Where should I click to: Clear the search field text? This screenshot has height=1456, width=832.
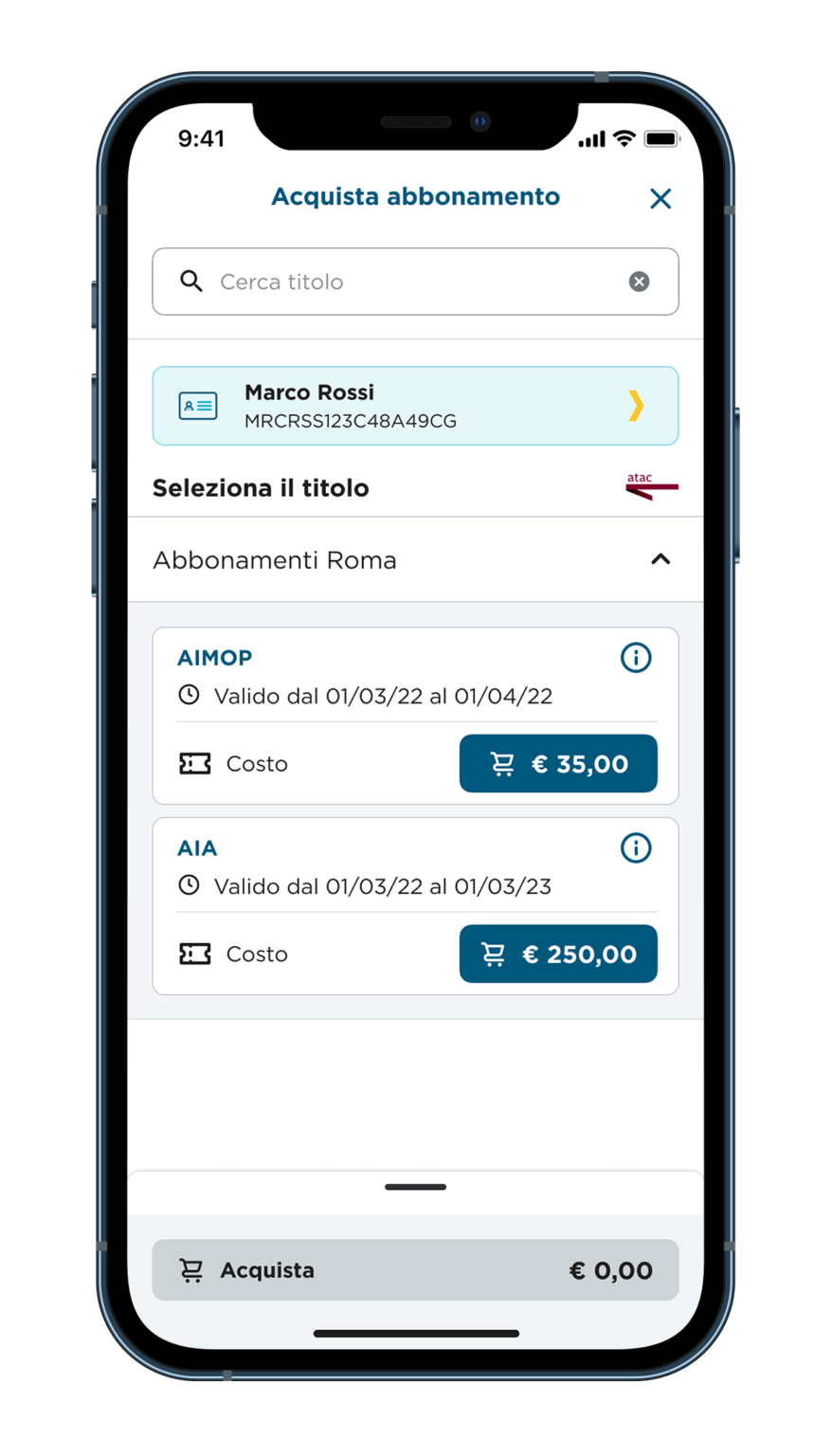coord(640,282)
